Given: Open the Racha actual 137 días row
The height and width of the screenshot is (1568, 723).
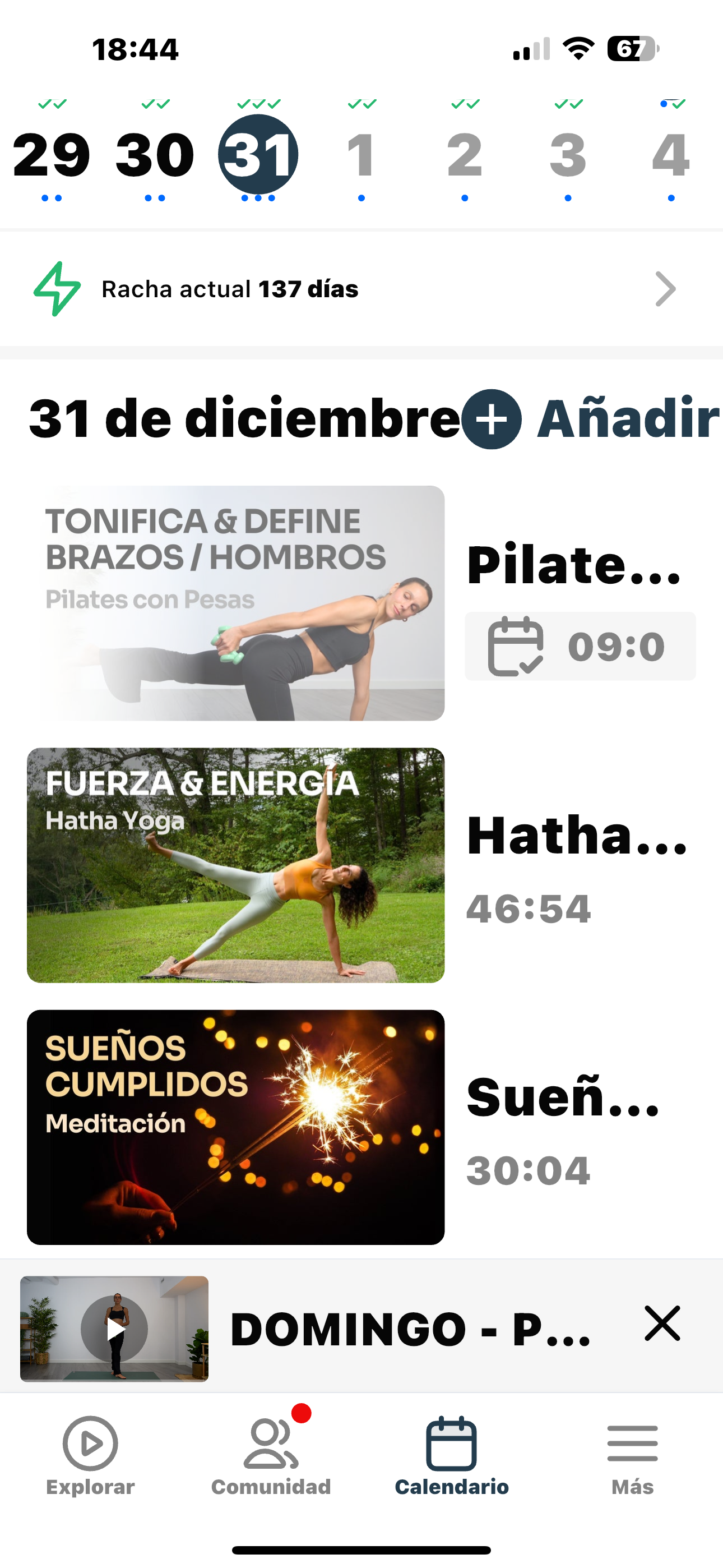Looking at the screenshot, I should (x=361, y=289).
